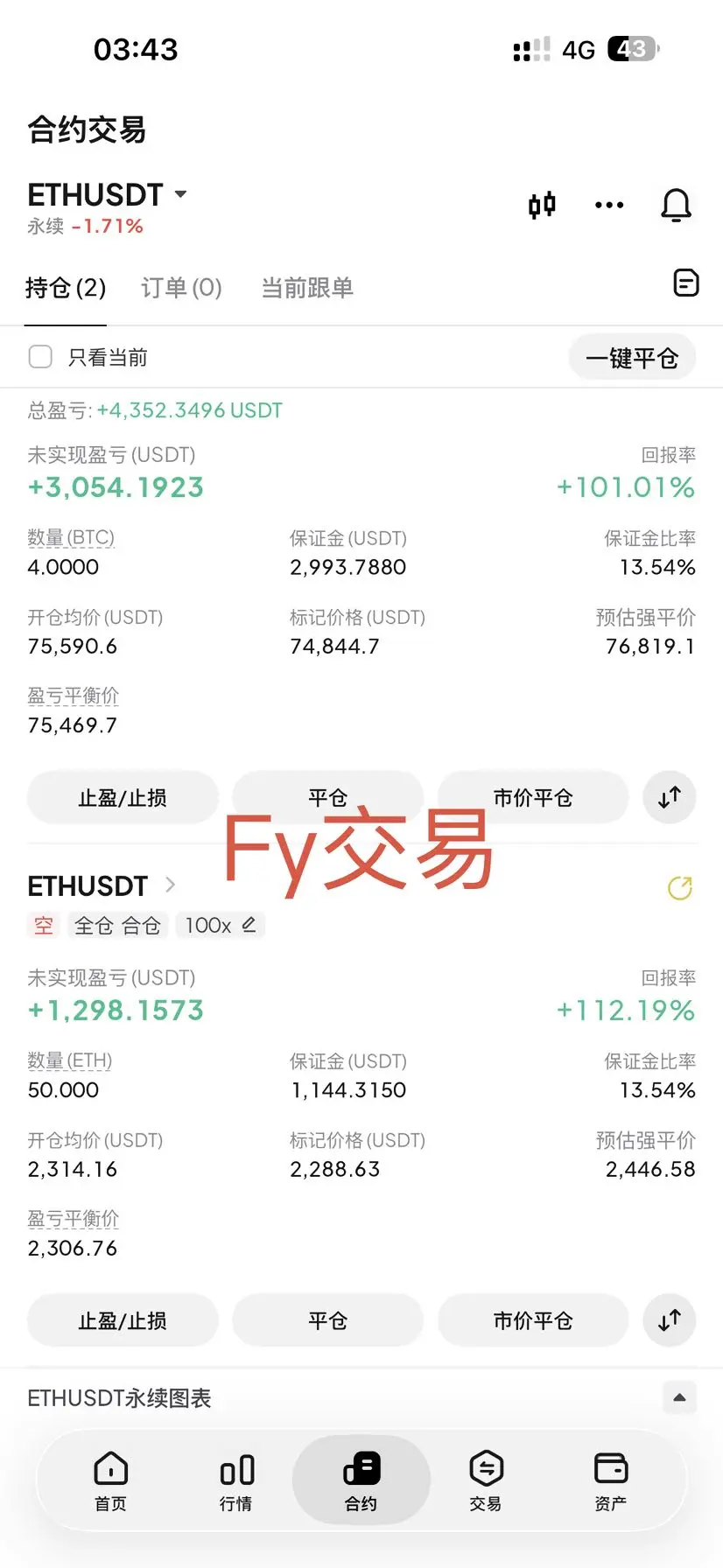Switch to the 当前跟单 tab
The height and width of the screenshot is (1568, 723).
click(x=307, y=287)
